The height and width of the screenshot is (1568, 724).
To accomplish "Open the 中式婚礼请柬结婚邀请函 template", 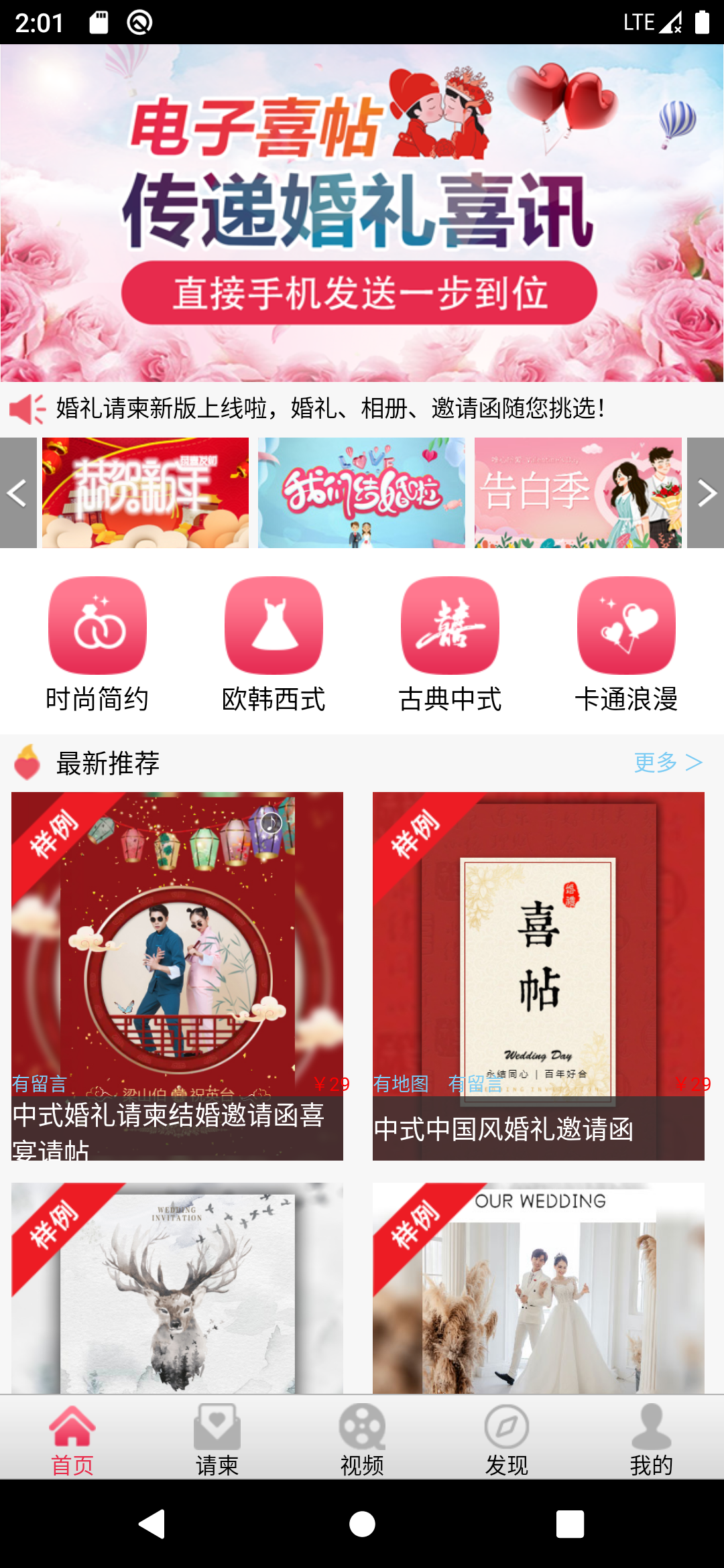I will 177,976.
